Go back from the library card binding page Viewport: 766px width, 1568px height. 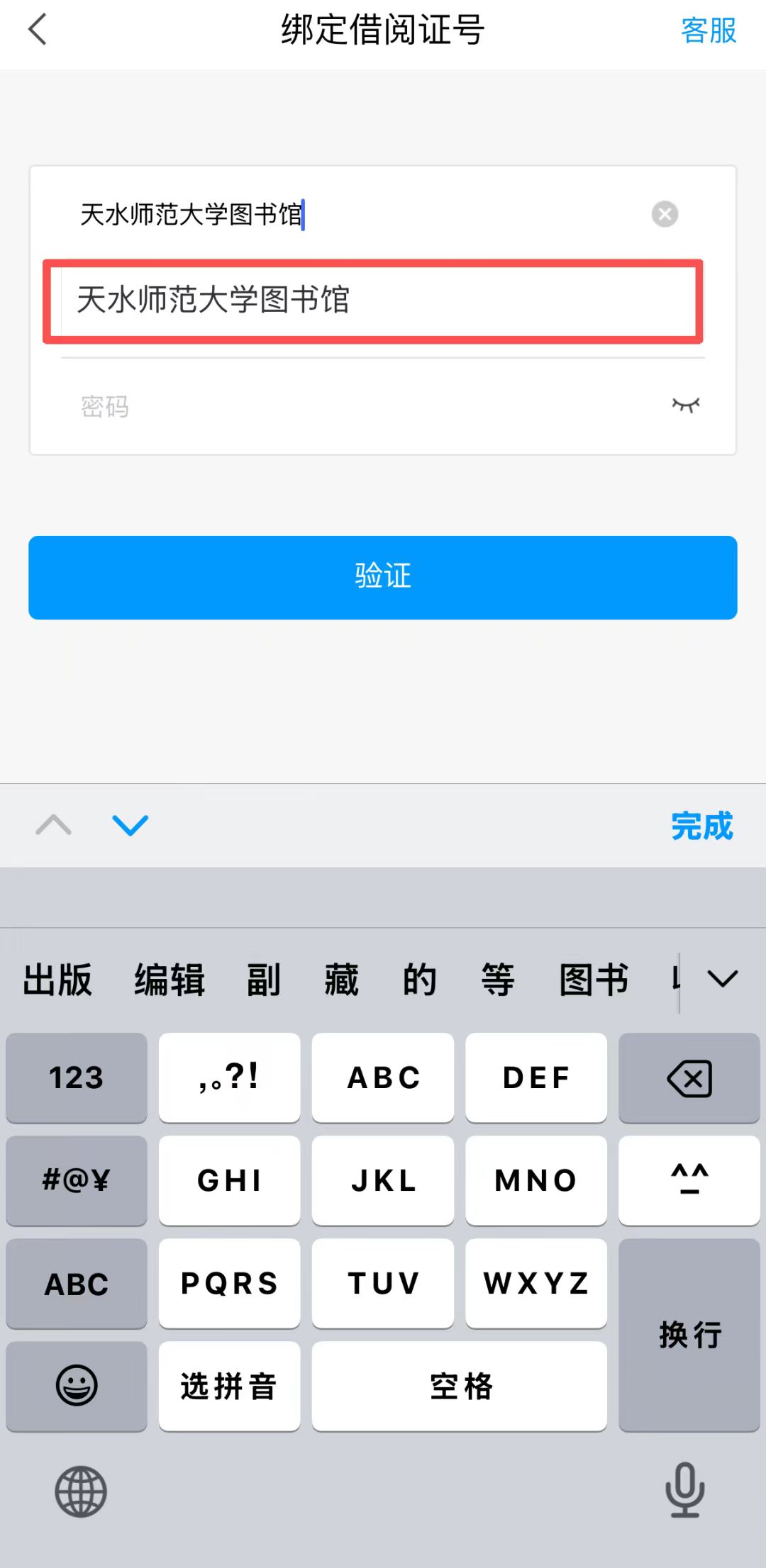[x=37, y=30]
